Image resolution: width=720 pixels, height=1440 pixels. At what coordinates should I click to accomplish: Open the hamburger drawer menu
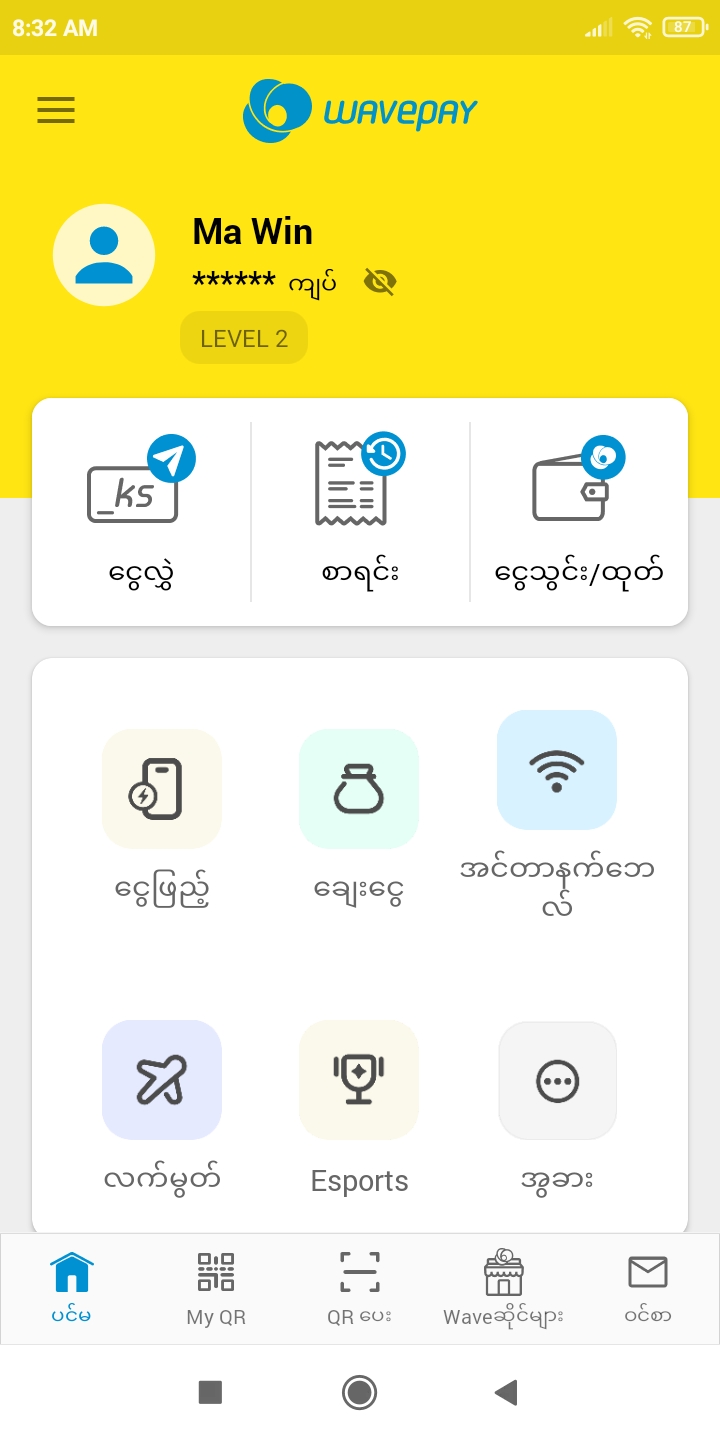[56, 110]
